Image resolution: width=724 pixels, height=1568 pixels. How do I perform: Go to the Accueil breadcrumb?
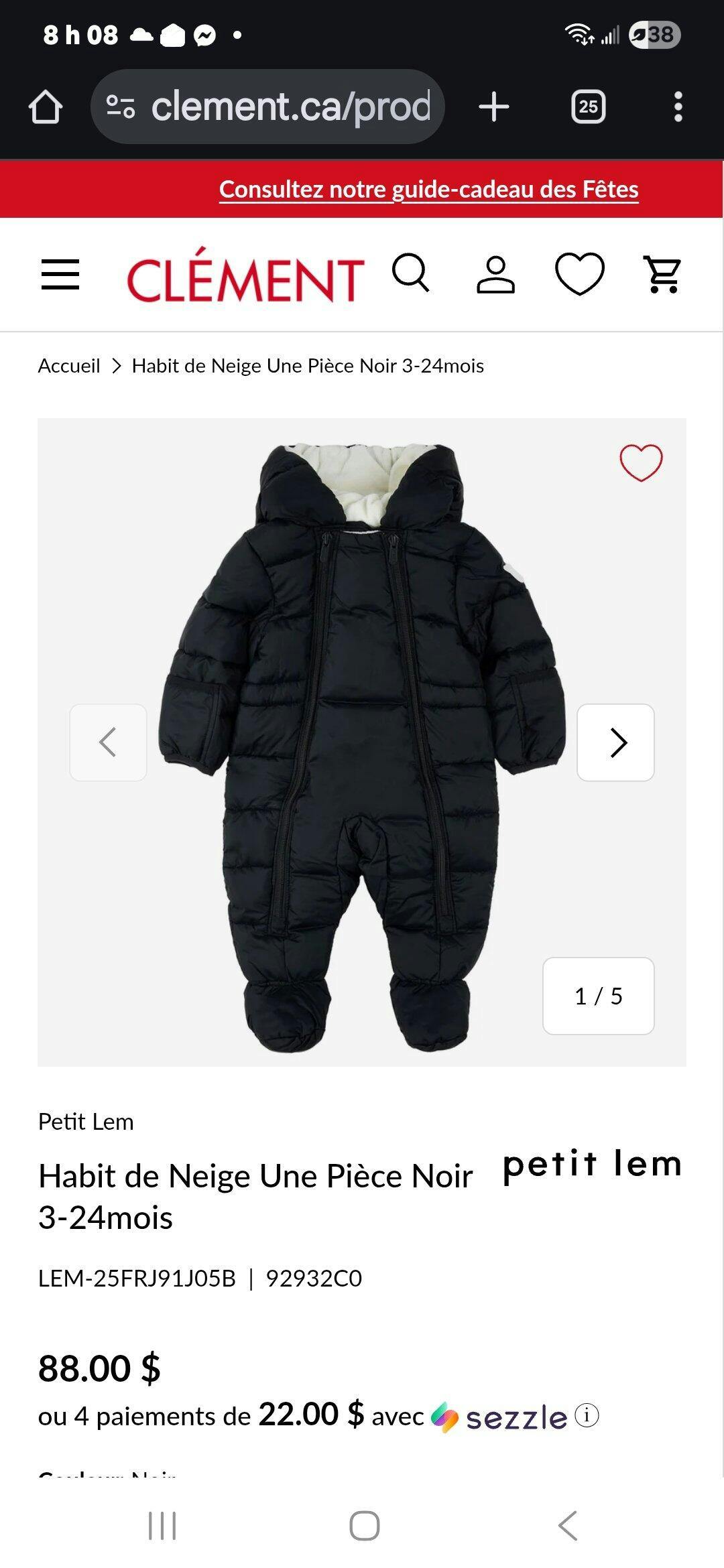click(69, 366)
